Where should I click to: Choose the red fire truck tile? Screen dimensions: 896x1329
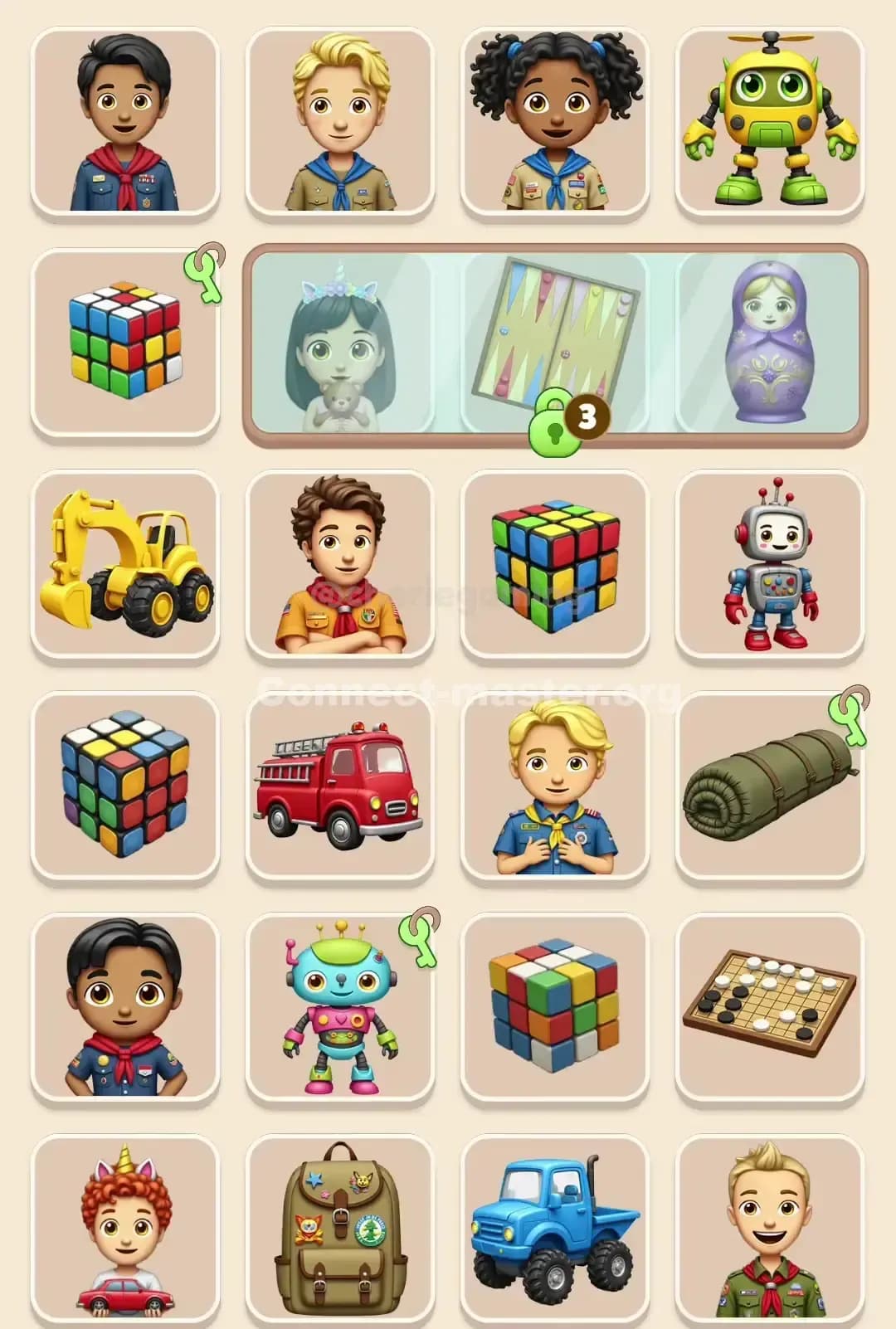(342, 788)
